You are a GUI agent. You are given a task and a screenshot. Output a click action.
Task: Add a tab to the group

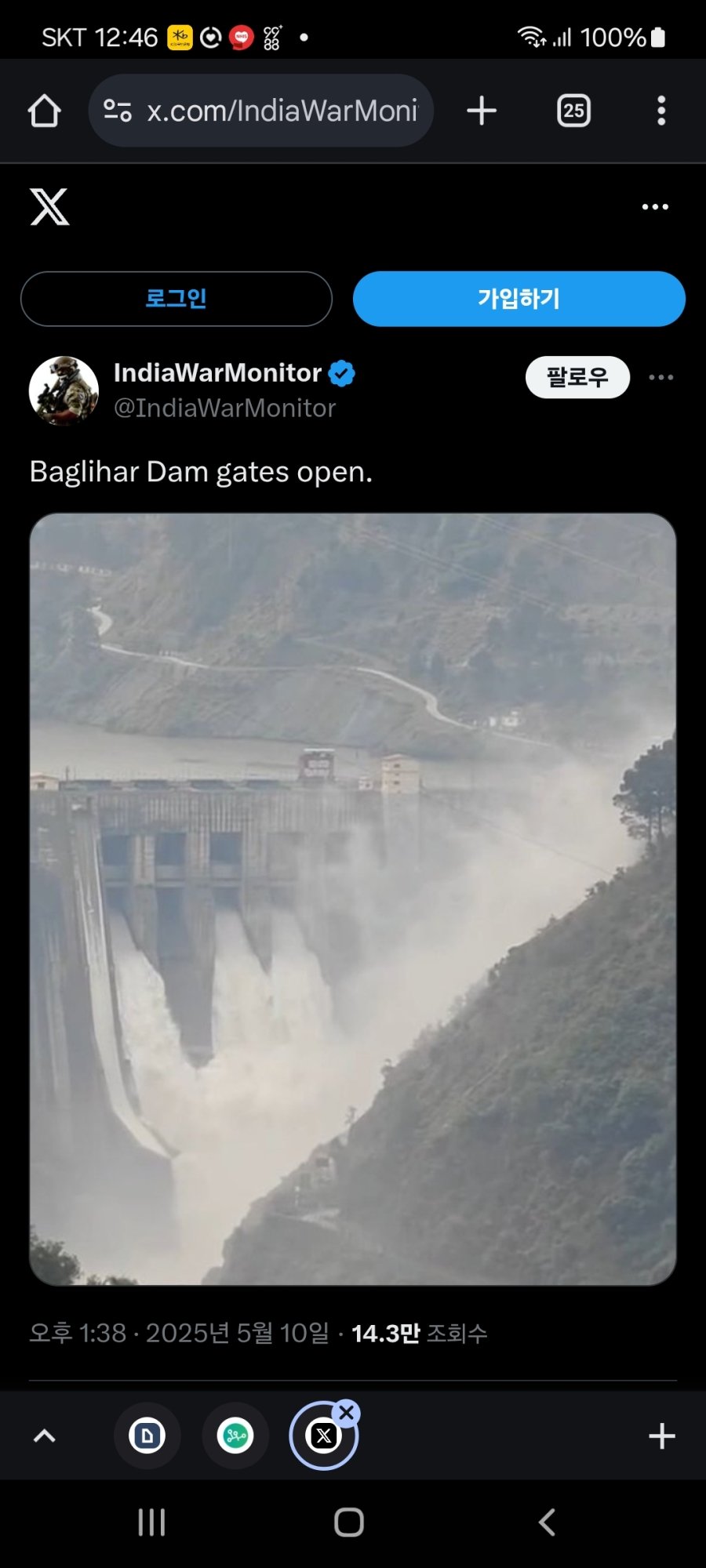(x=661, y=1436)
